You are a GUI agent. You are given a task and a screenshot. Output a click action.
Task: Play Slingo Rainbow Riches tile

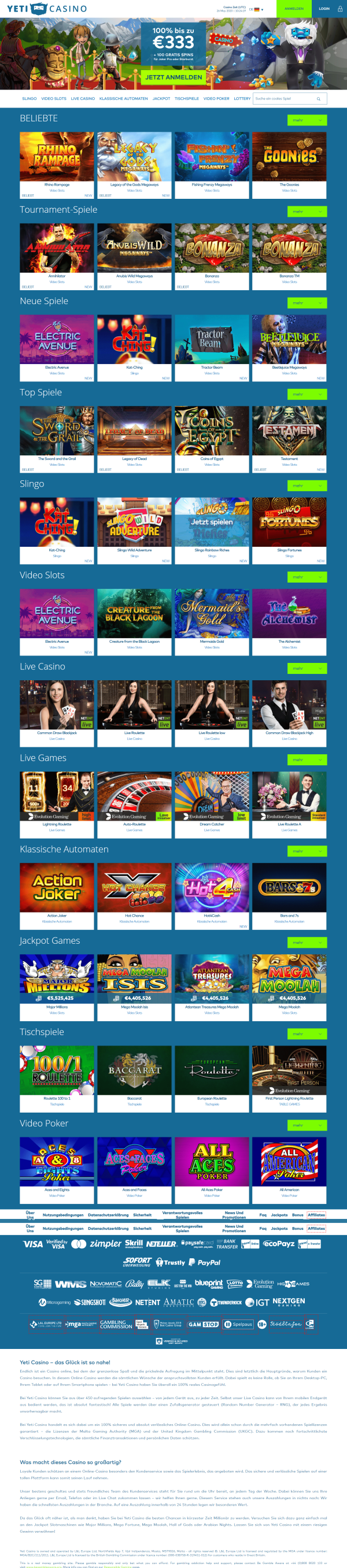click(x=212, y=522)
